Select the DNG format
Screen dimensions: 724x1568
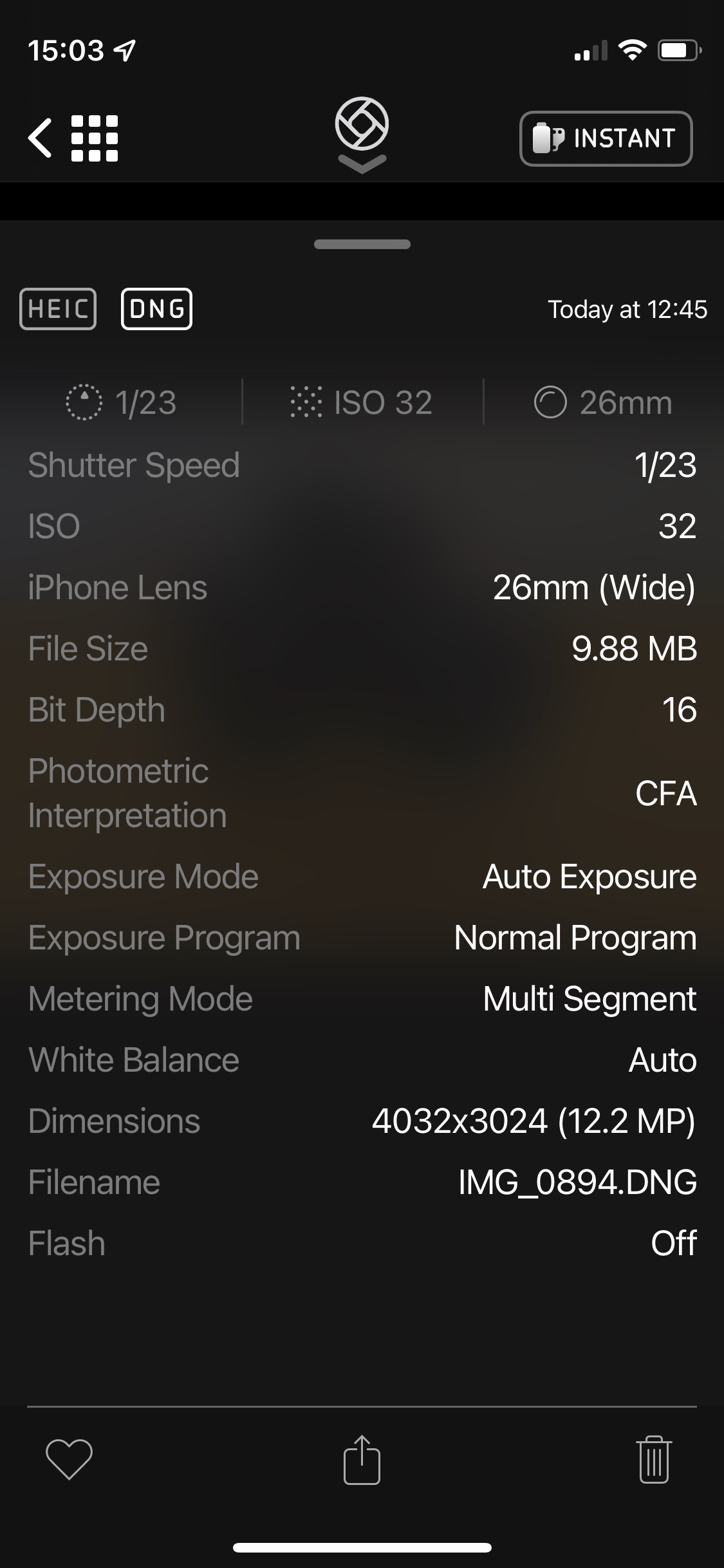(x=156, y=309)
